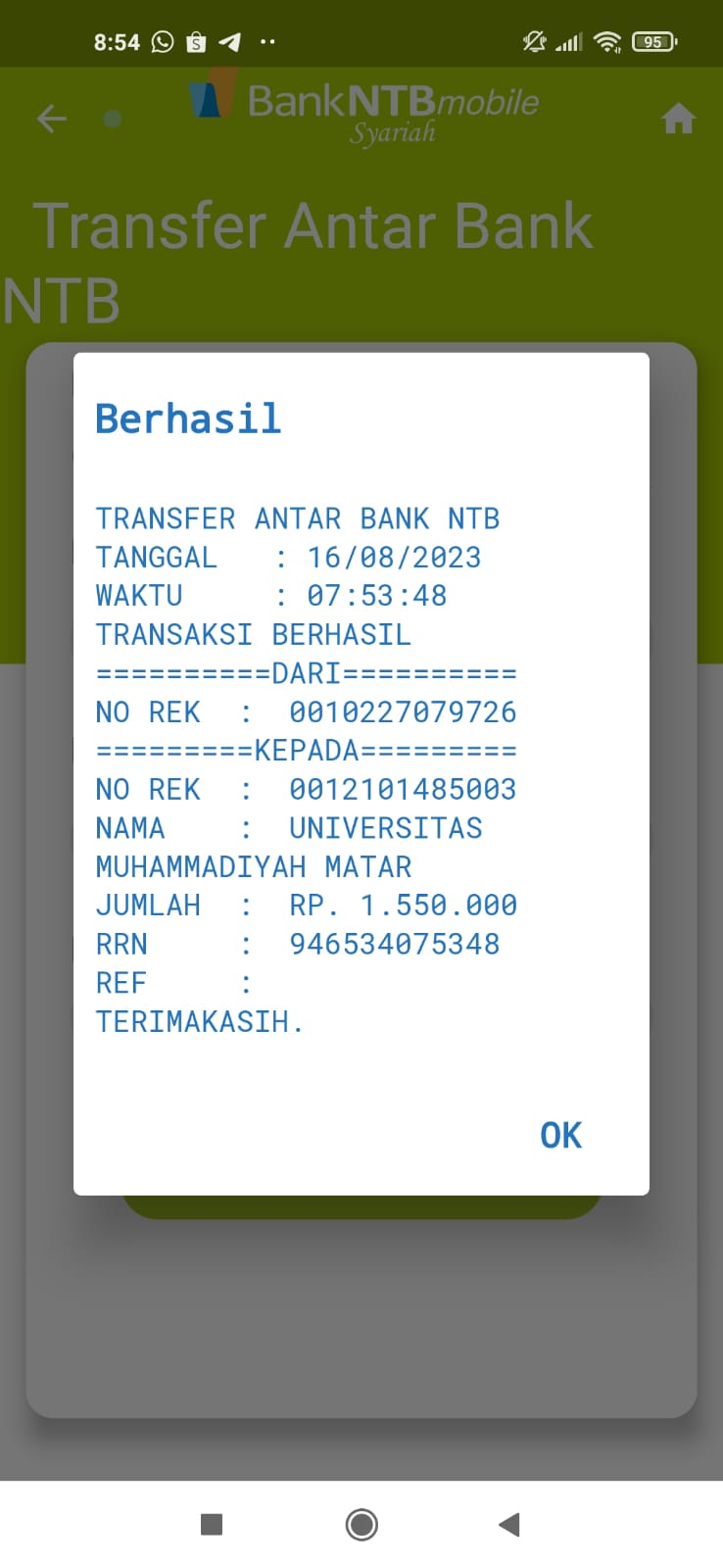Confirm the Berhasil dialog with OK
The image size is (723, 1568).
click(x=560, y=1135)
